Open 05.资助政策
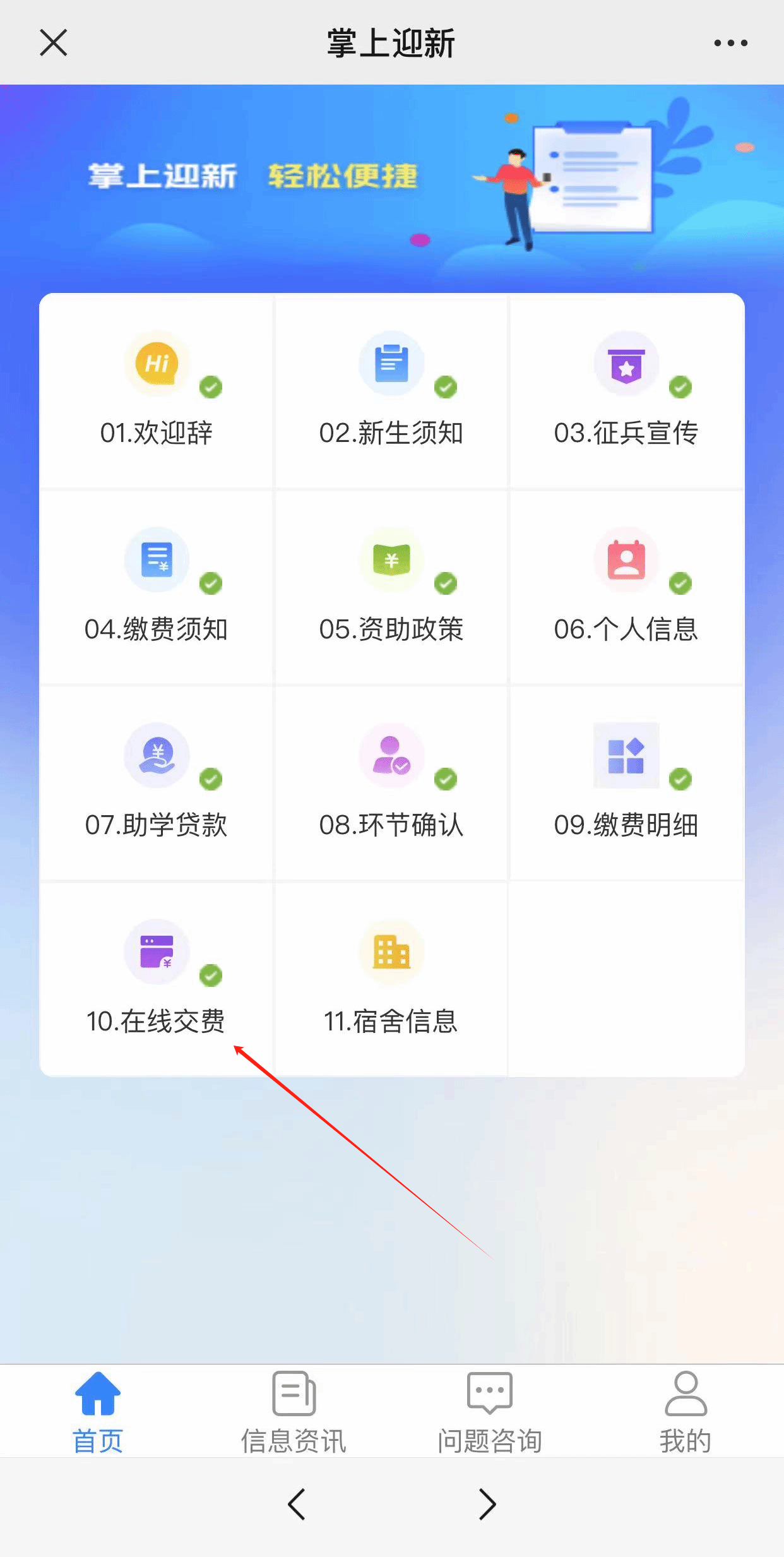Image resolution: width=784 pixels, height=1557 pixels. pyautogui.click(x=391, y=587)
